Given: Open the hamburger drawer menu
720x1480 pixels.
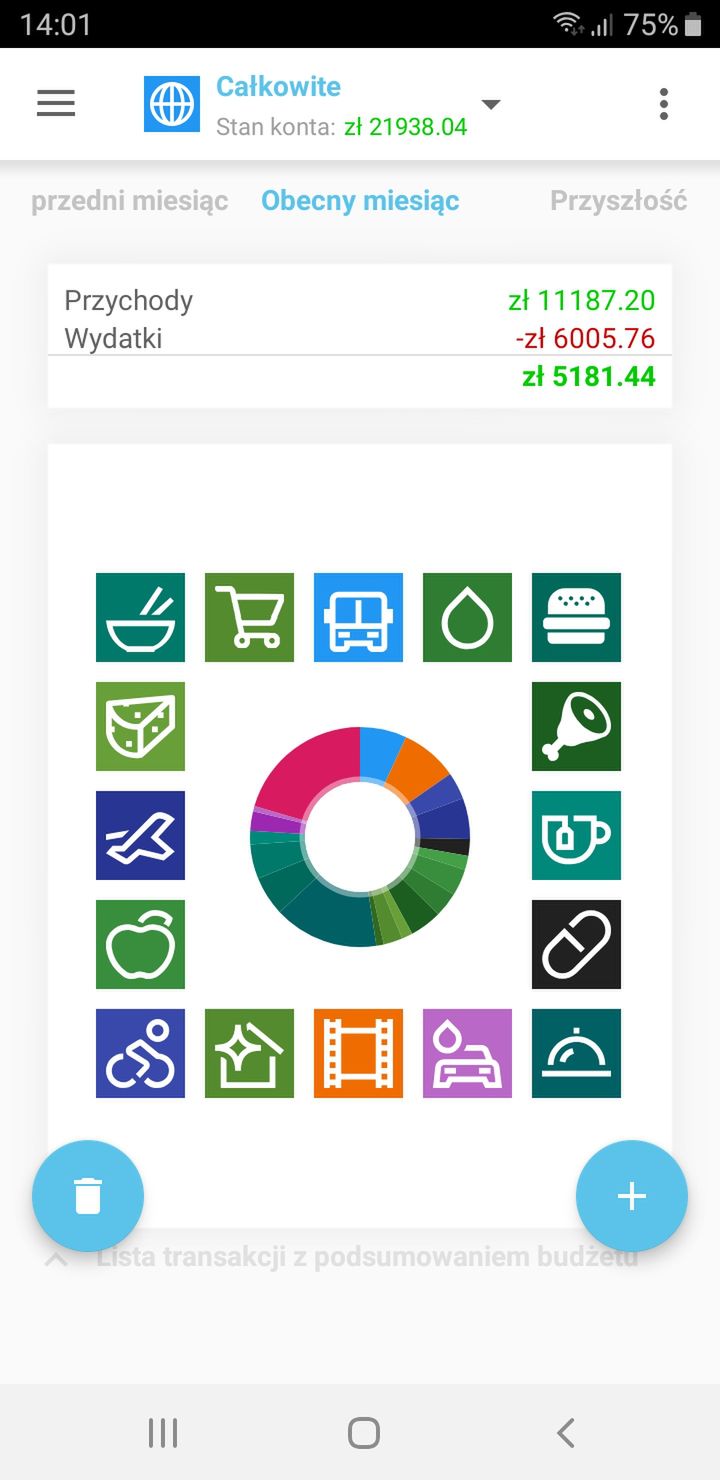Looking at the screenshot, I should (56, 104).
